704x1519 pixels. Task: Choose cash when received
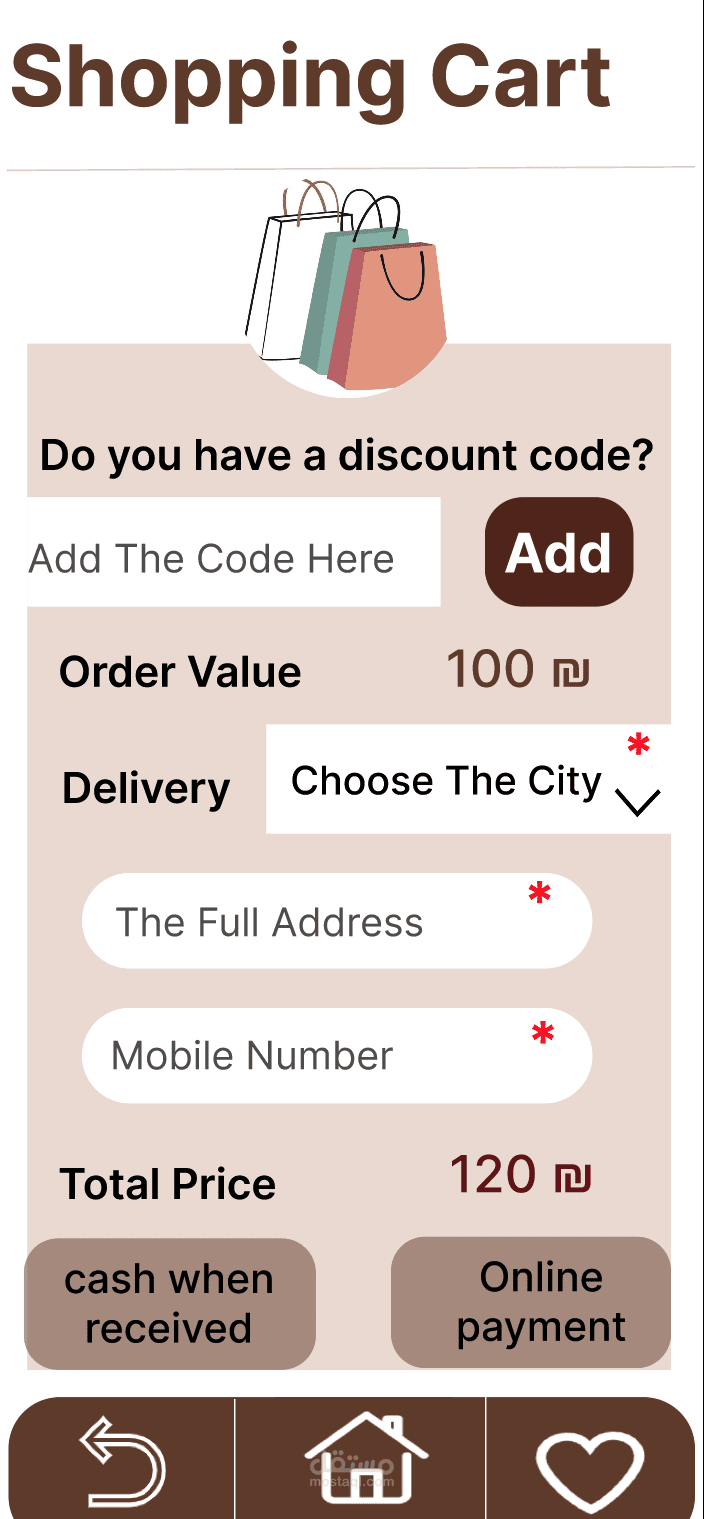point(169,1304)
